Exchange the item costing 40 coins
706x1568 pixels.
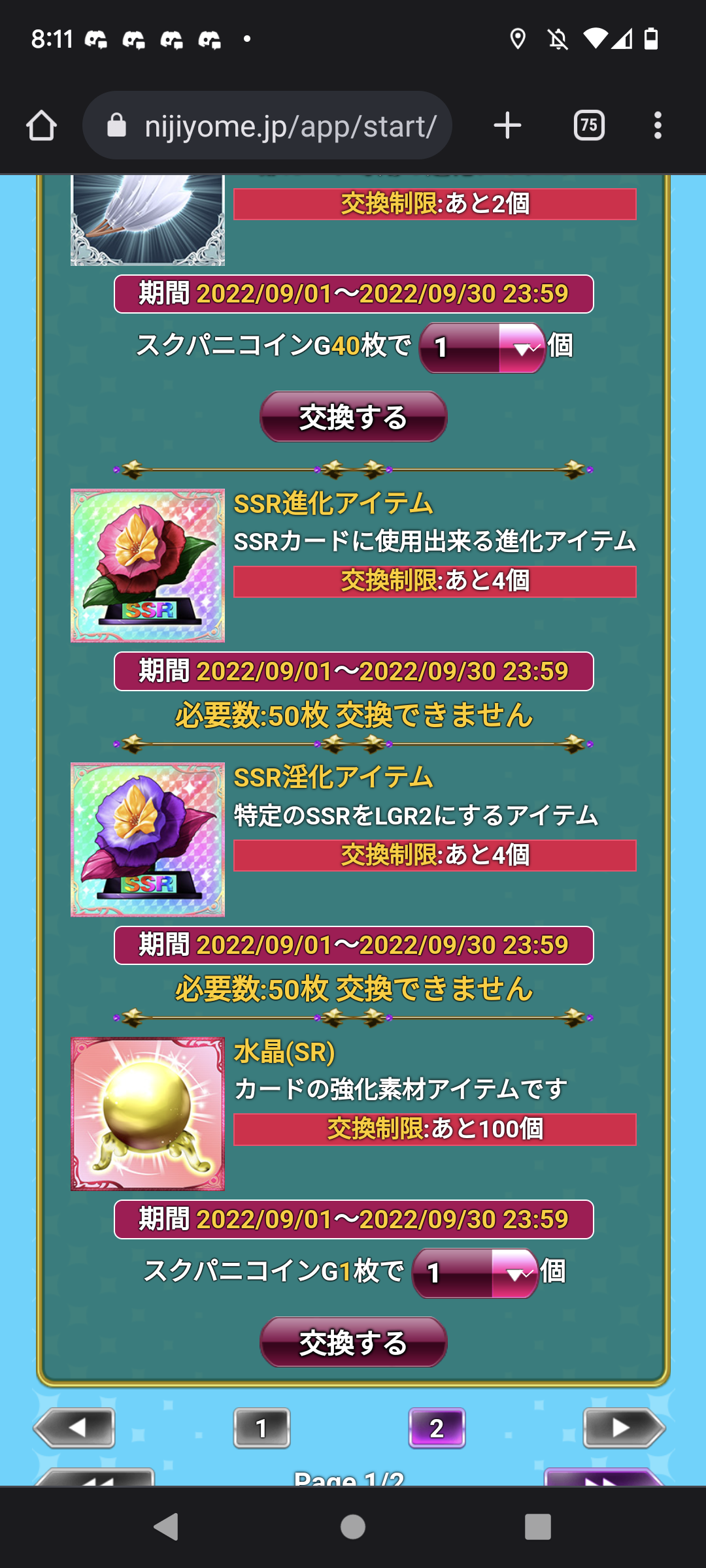[x=353, y=417]
